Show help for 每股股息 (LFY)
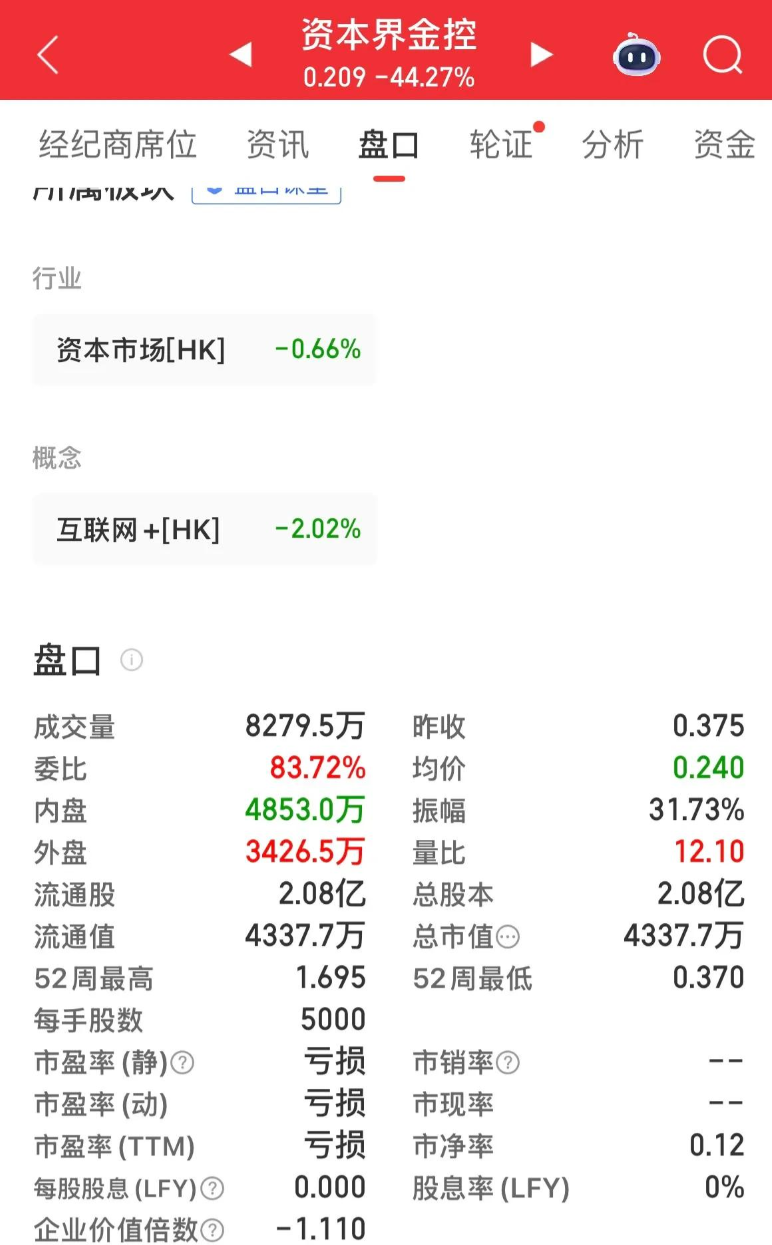 (x=212, y=1189)
